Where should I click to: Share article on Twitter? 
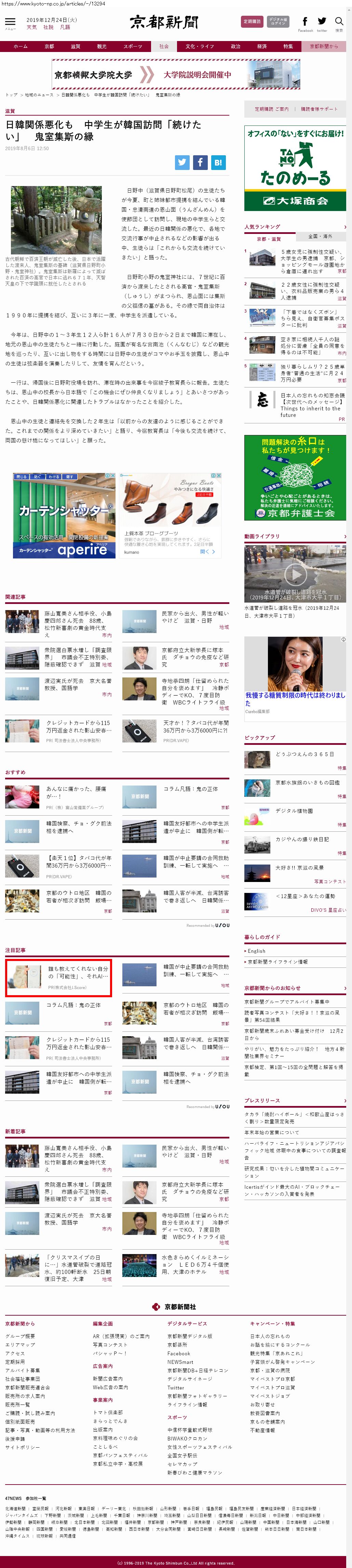pos(182,162)
